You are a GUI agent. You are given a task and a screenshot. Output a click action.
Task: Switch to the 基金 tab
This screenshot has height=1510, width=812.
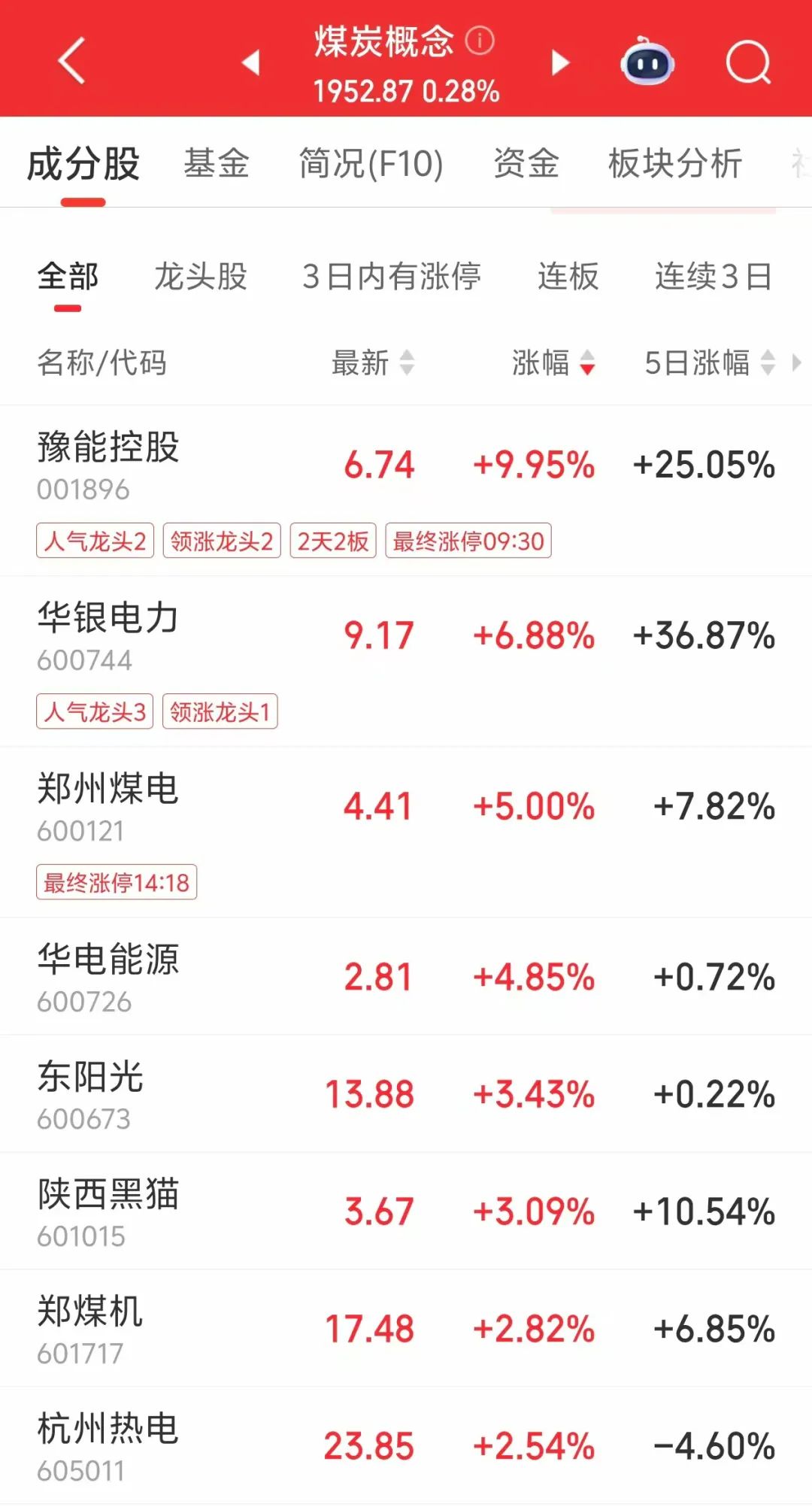pyautogui.click(x=217, y=163)
